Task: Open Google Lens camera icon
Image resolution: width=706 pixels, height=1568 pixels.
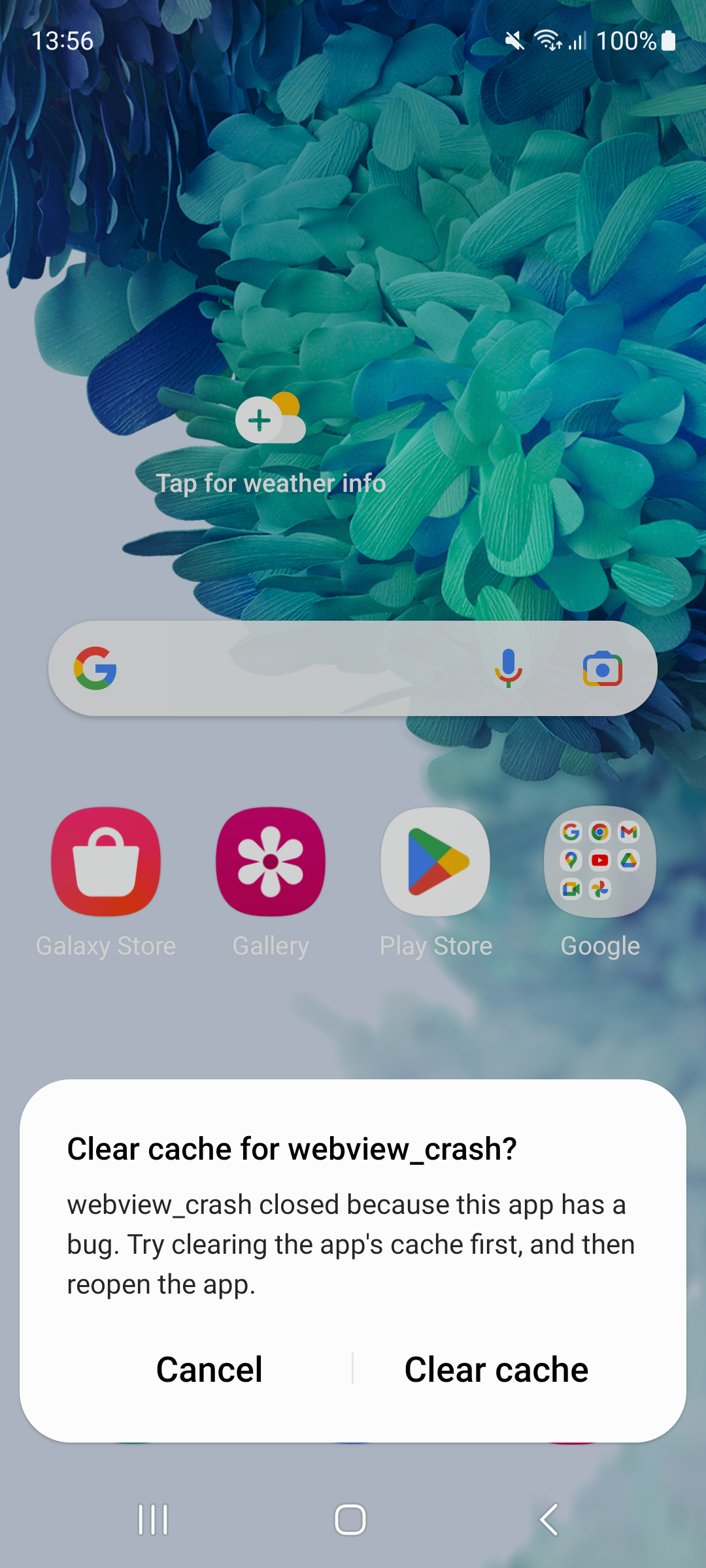Action: coord(602,668)
